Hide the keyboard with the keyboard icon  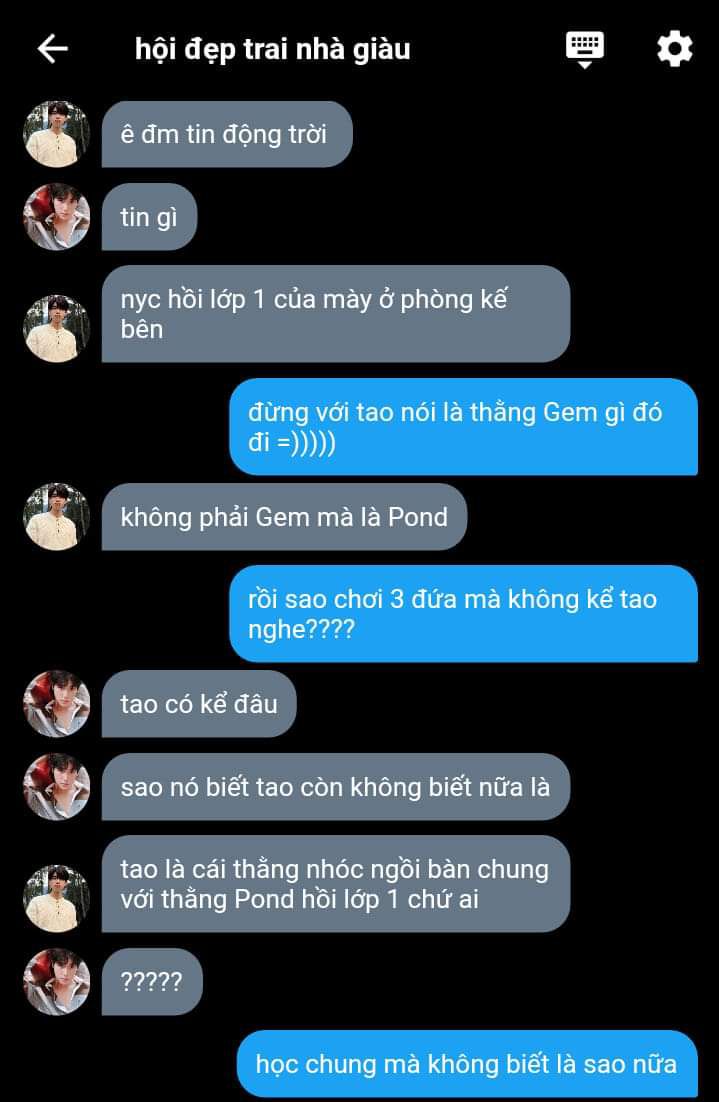[x=585, y=48]
